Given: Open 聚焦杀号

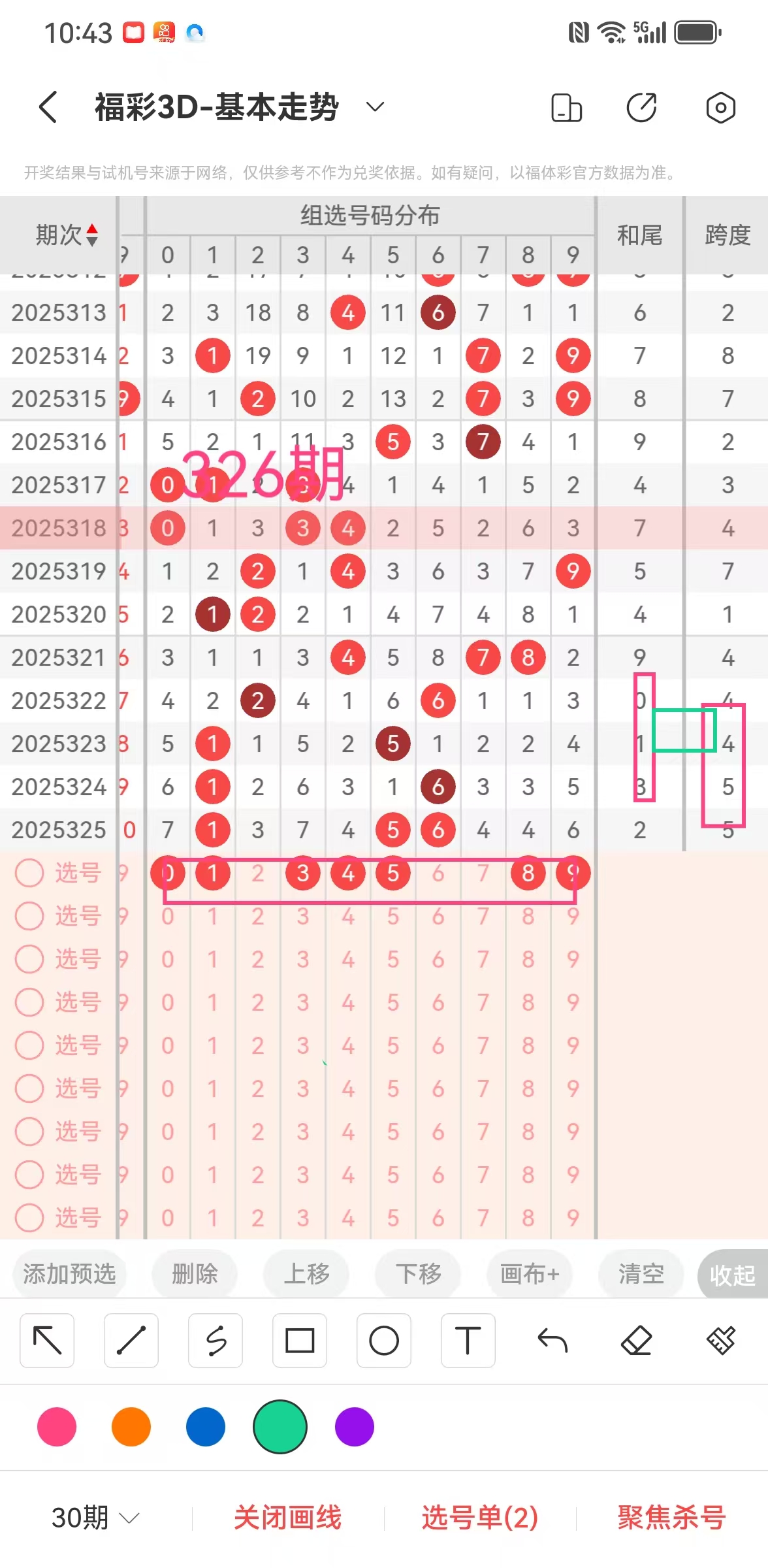Looking at the screenshot, I should (x=671, y=1517).
